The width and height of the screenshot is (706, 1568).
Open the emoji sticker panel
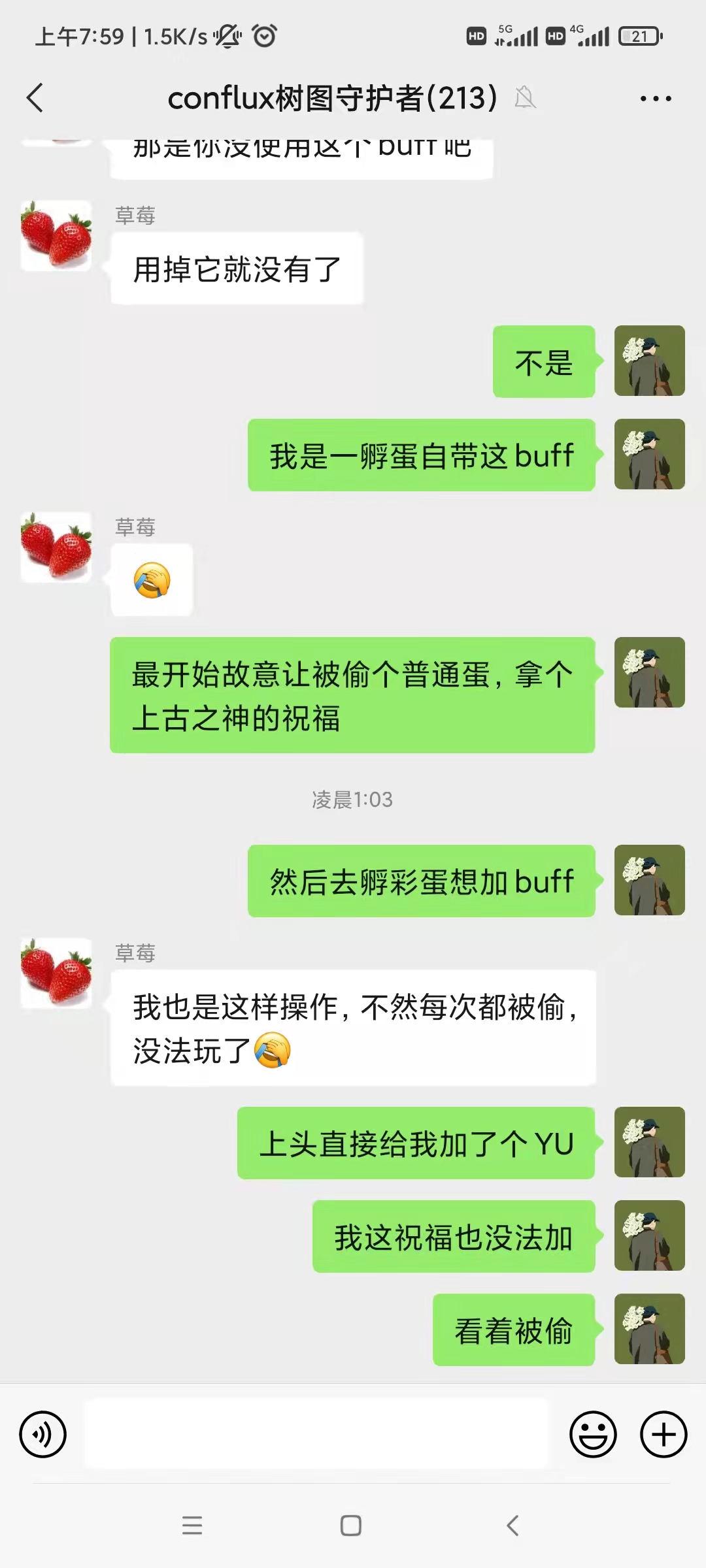click(x=593, y=1435)
